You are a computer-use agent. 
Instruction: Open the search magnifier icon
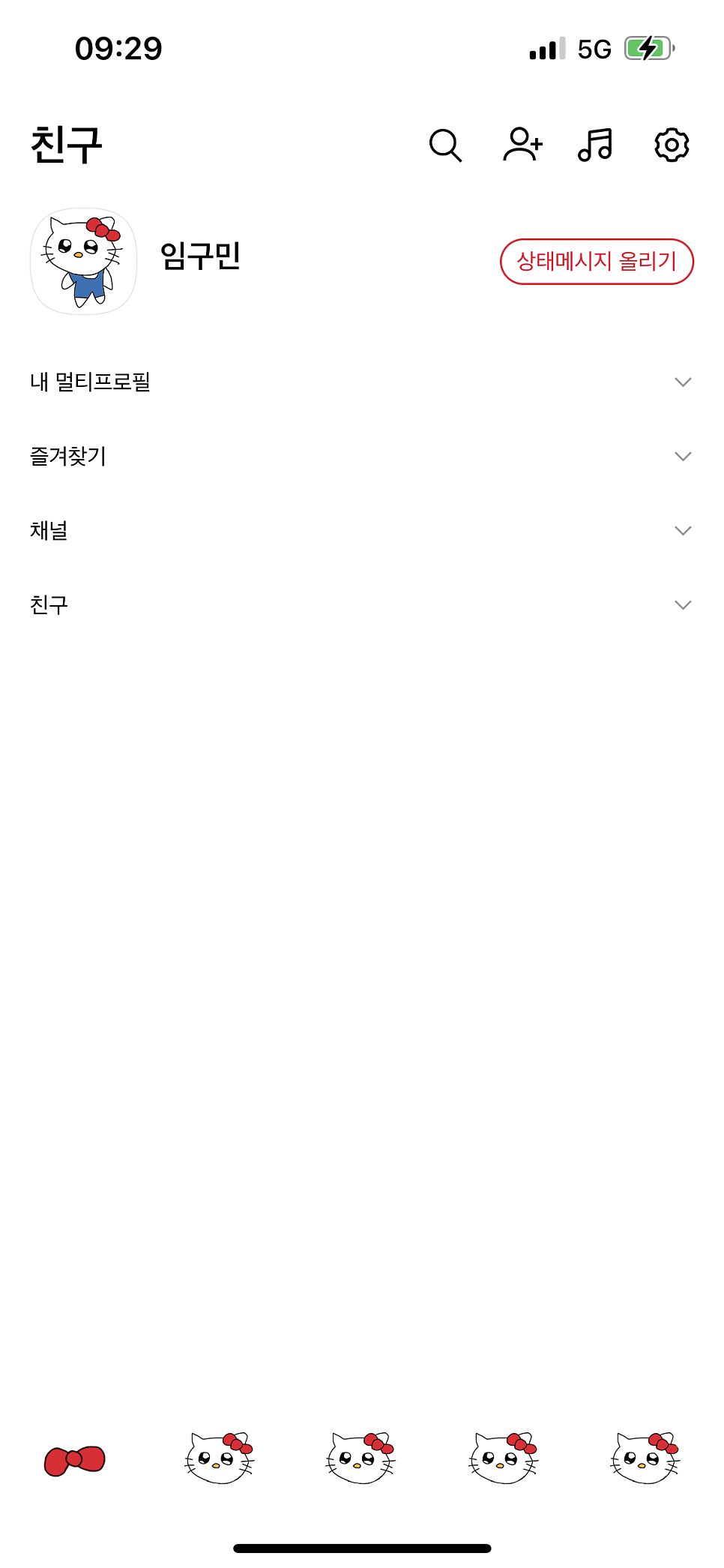pyautogui.click(x=445, y=145)
